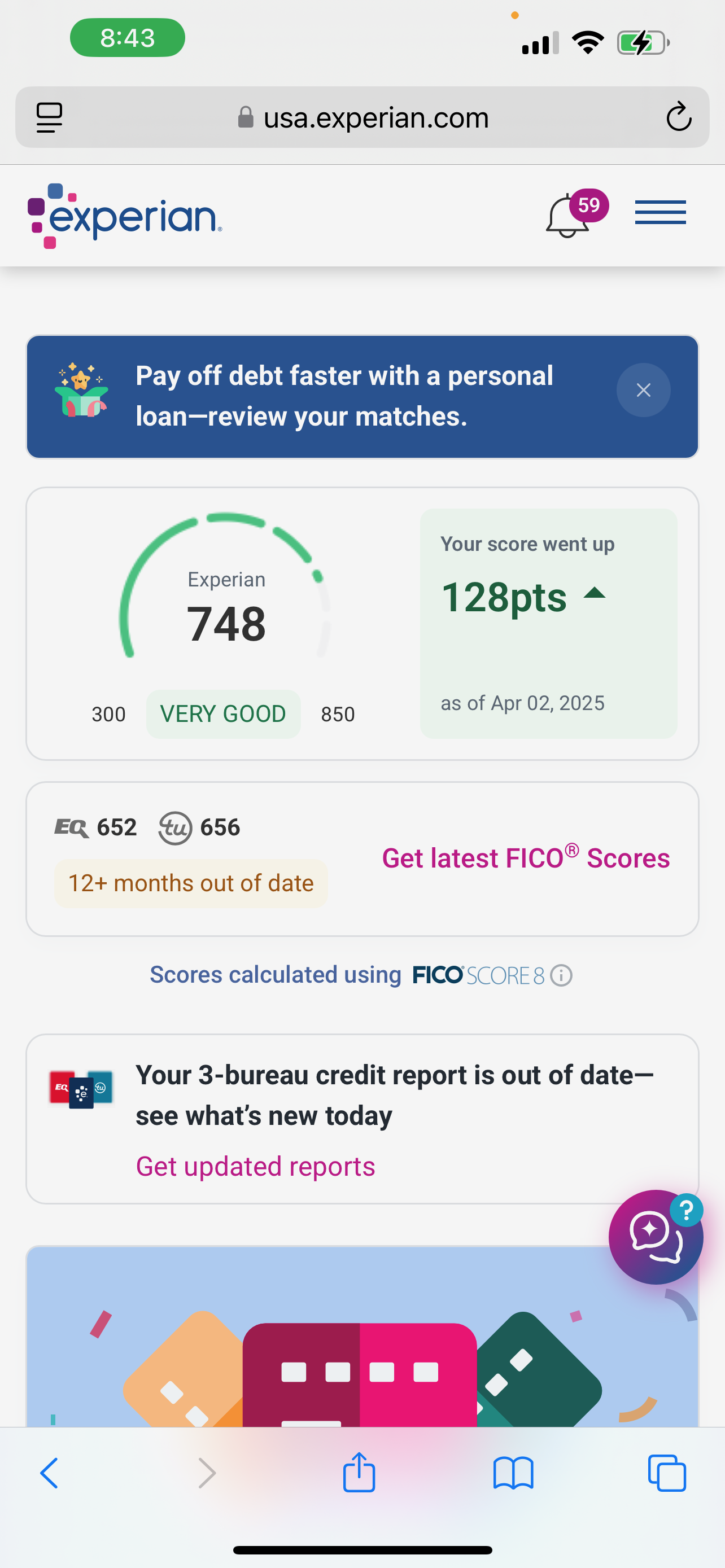The image size is (725, 1568).
Task: Open the chat help assistant button
Action: (x=655, y=1237)
